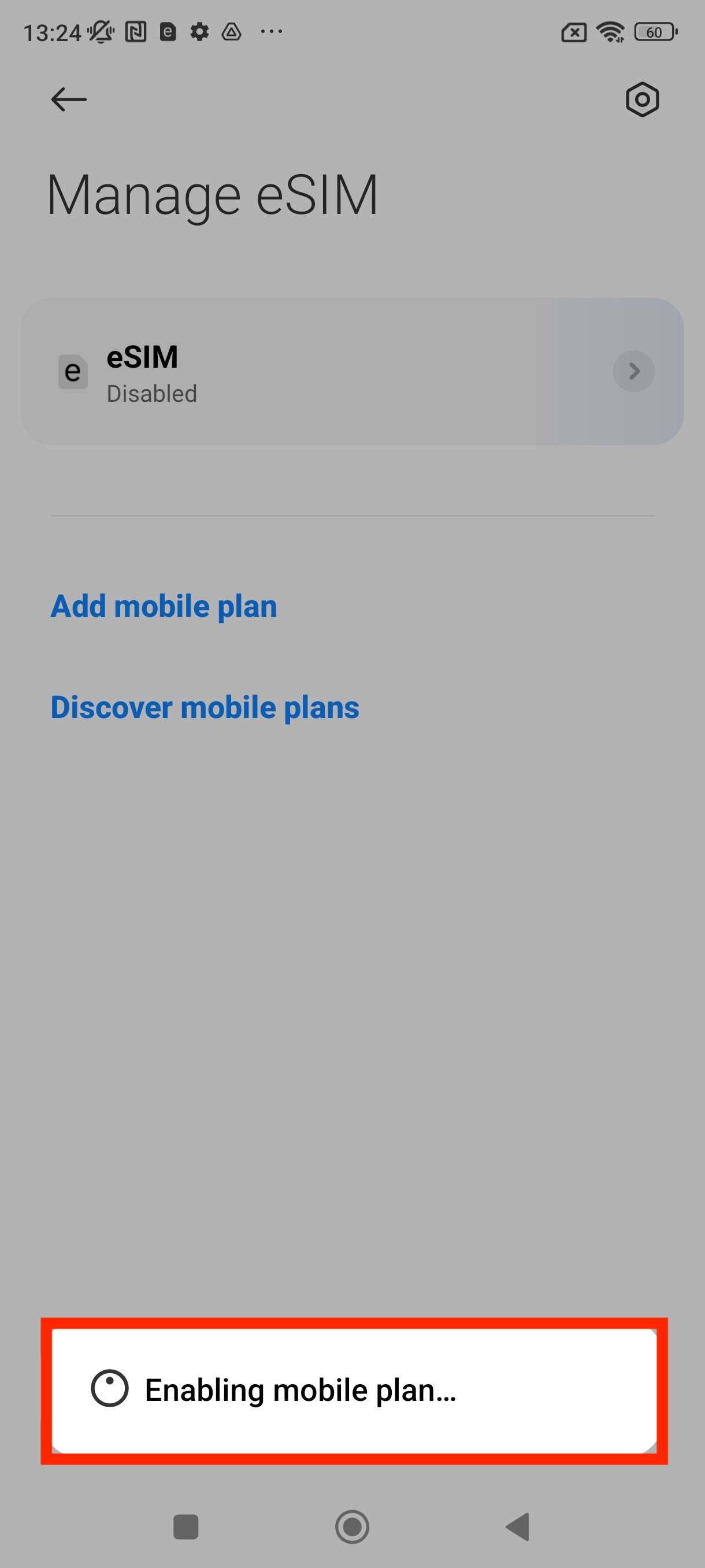Open the recent apps view
The image size is (705, 1568).
tap(185, 1526)
